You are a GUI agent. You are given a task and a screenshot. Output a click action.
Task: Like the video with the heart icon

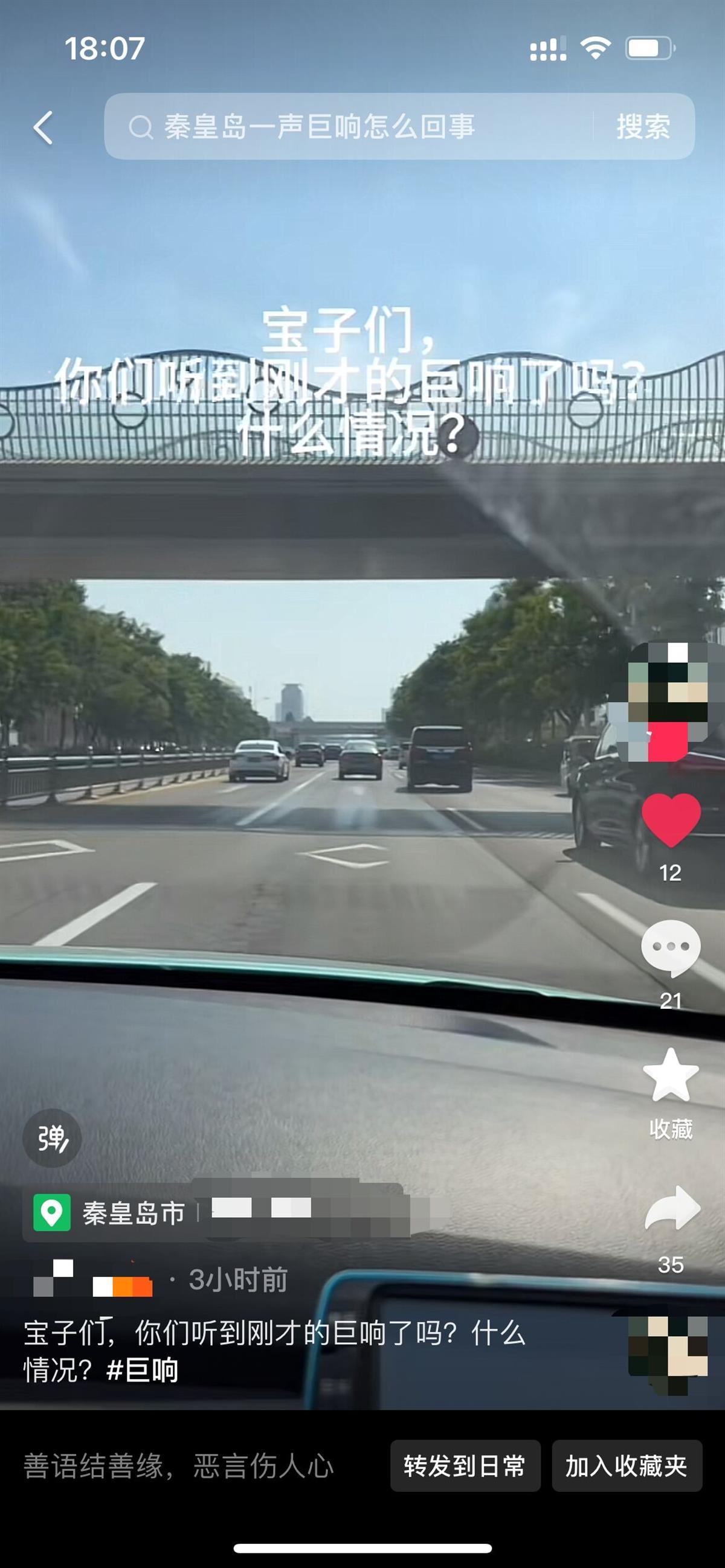pos(670,821)
